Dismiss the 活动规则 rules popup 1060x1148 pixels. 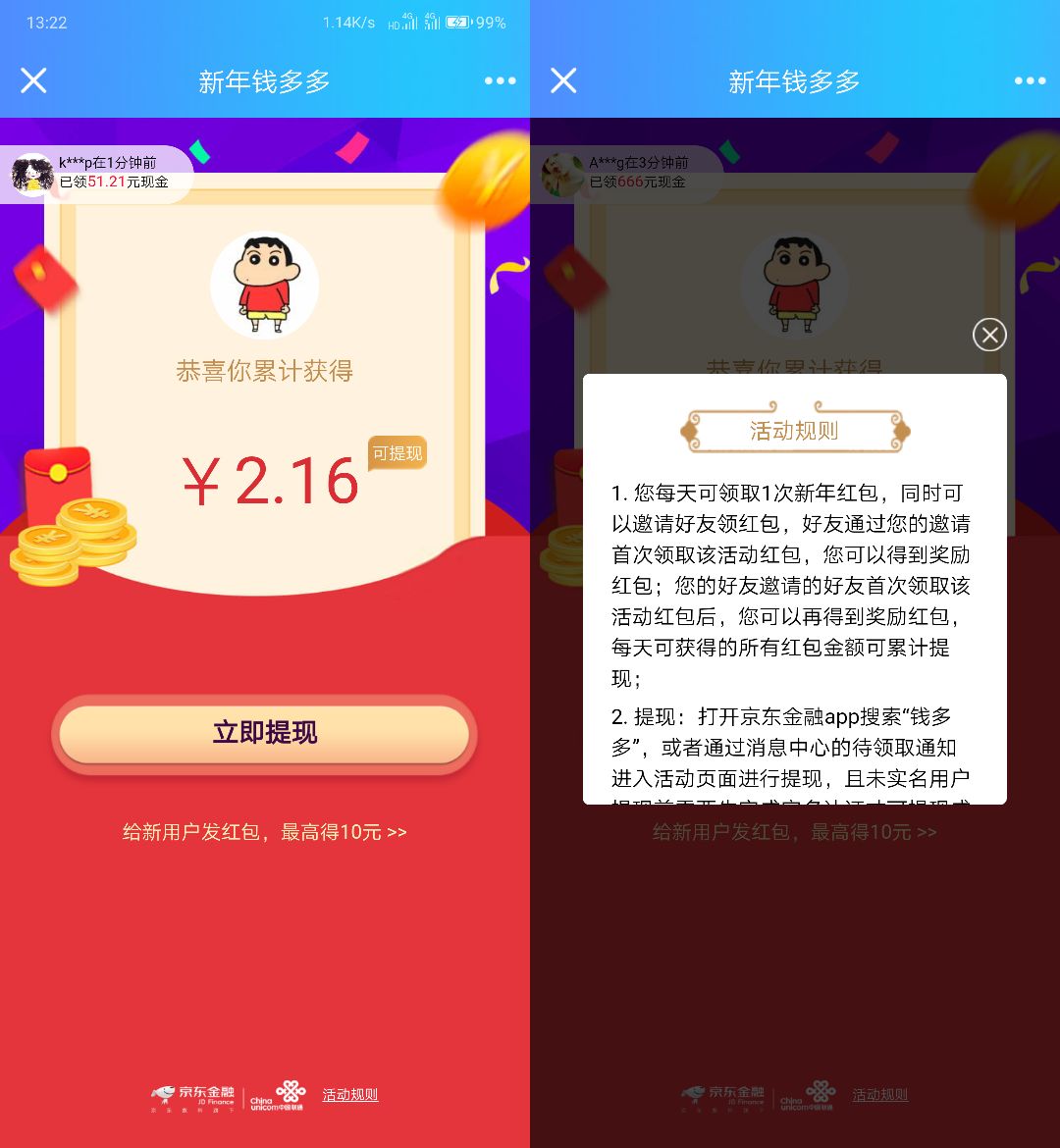pyautogui.click(x=989, y=335)
